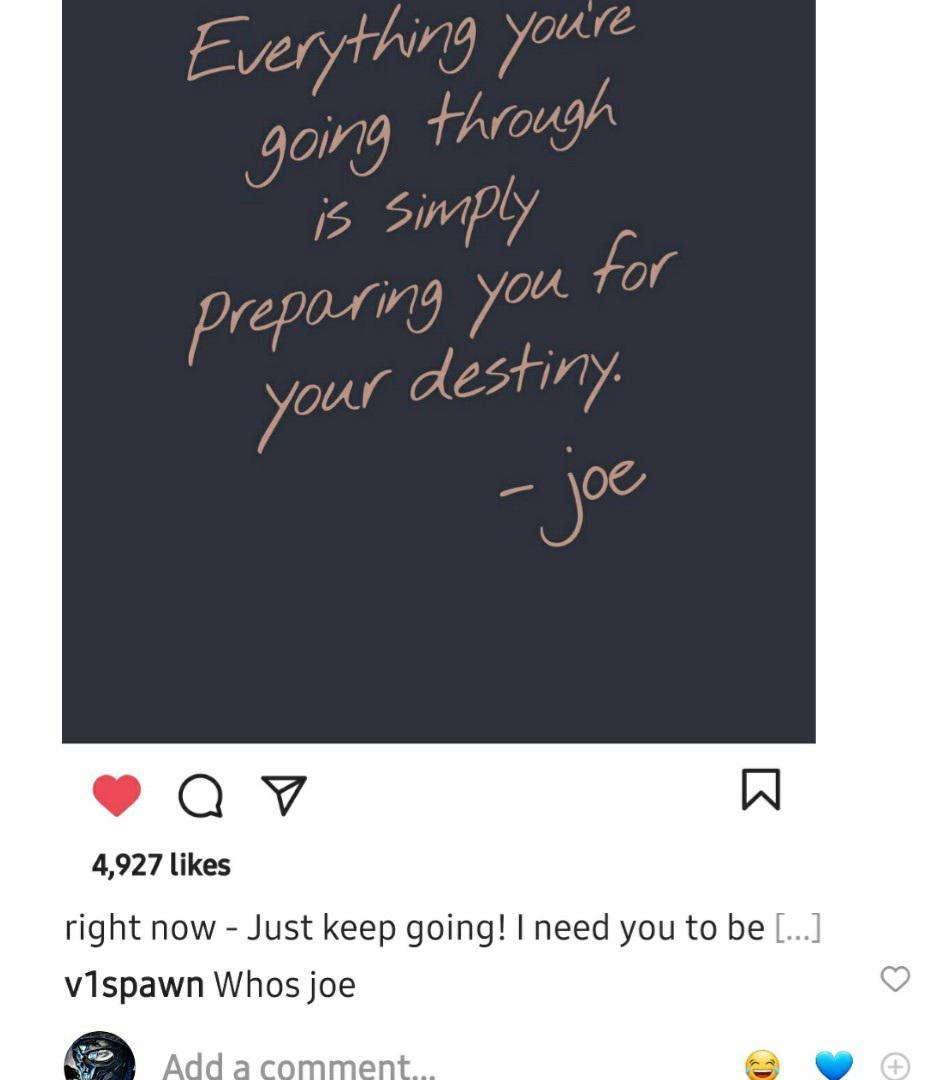Open the 4,927 likes list
The height and width of the screenshot is (1080, 932).
pos(161,865)
